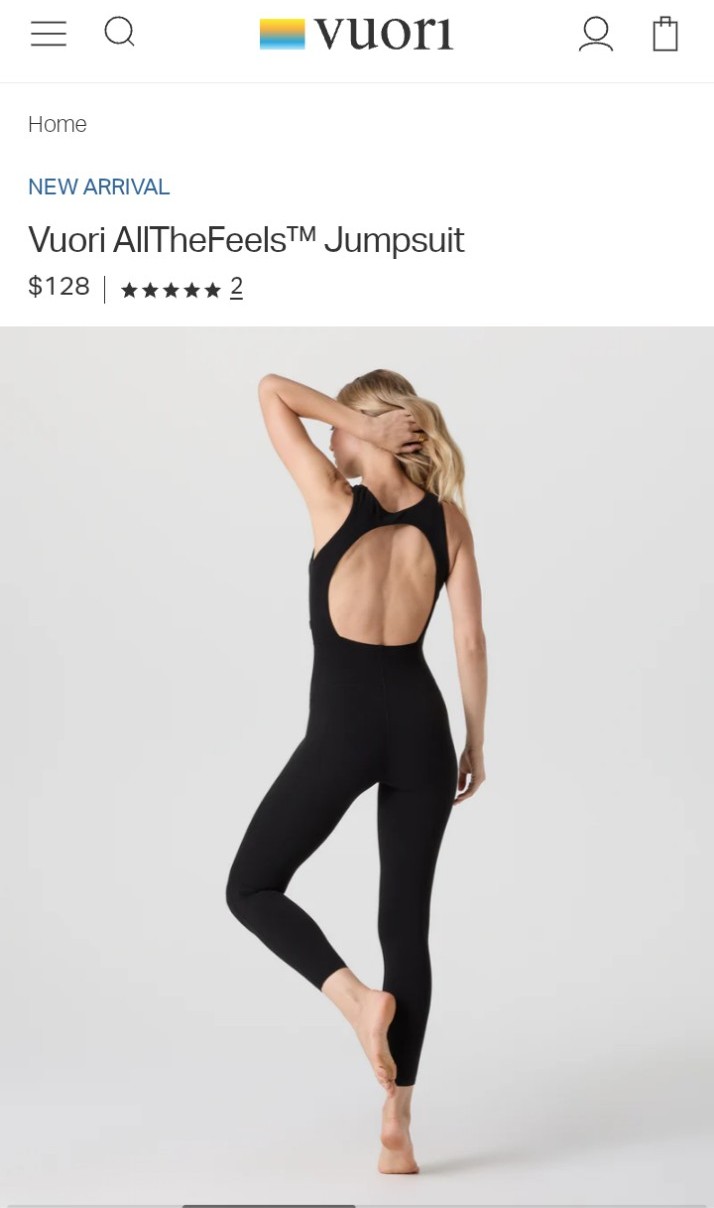Enlarge the jumpsuit product photo
Screen dimensions: 714x1208
tap(357, 766)
